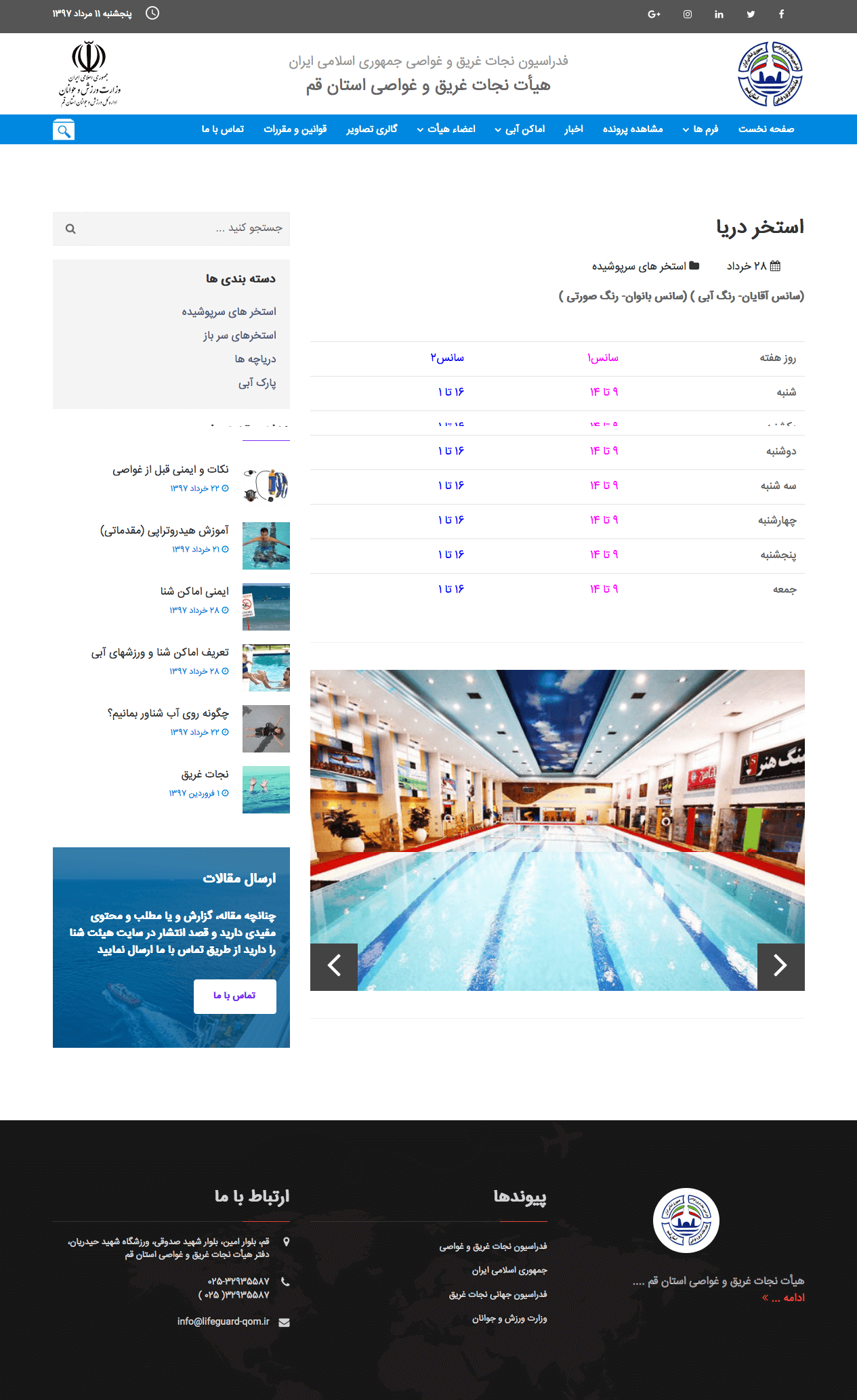Select the استخرهای سر باز category
Screen dimensions: 857x1400
(240, 335)
